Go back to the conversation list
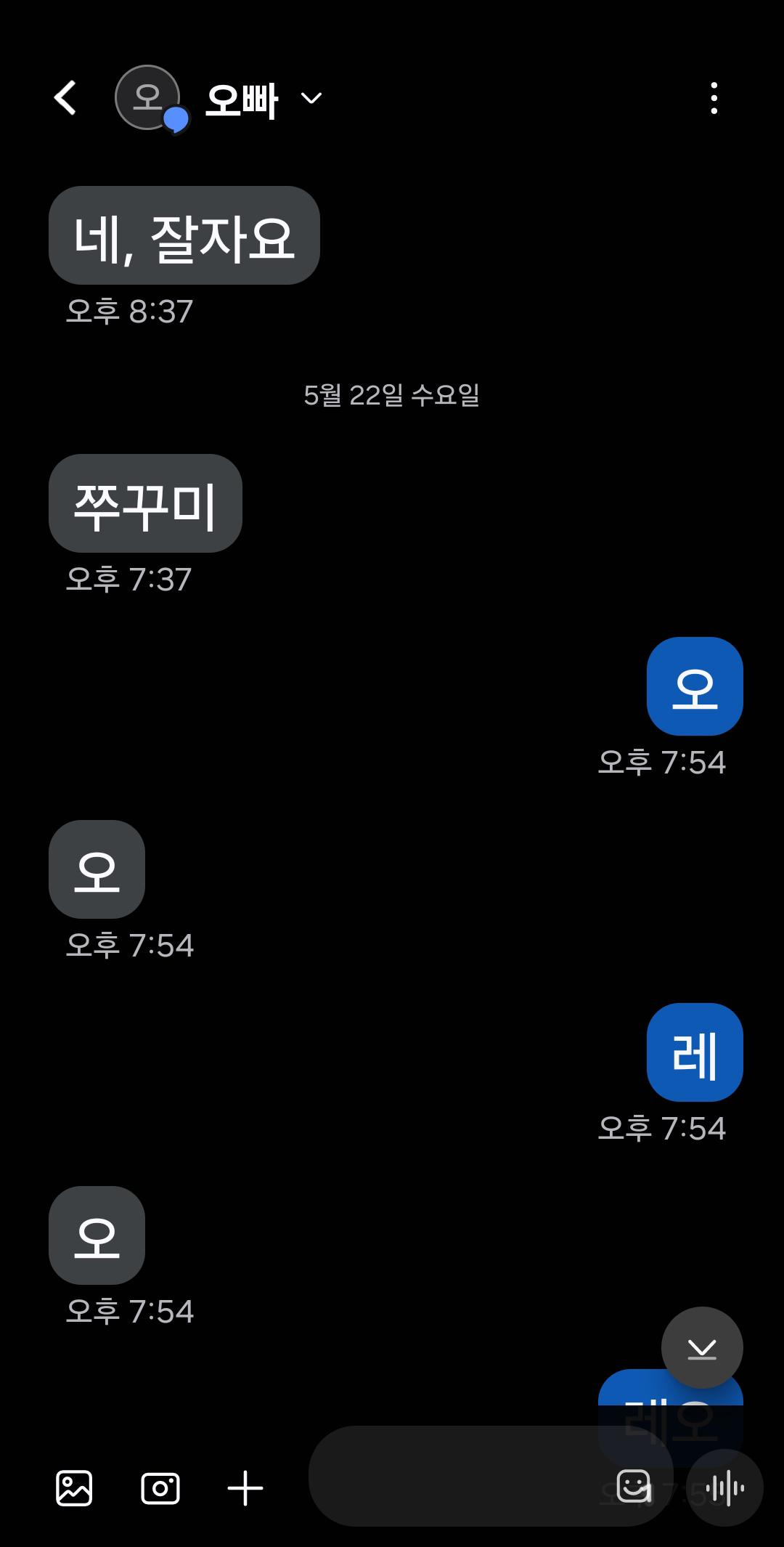The height and width of the screenshot is (1547, 784). 65,98
